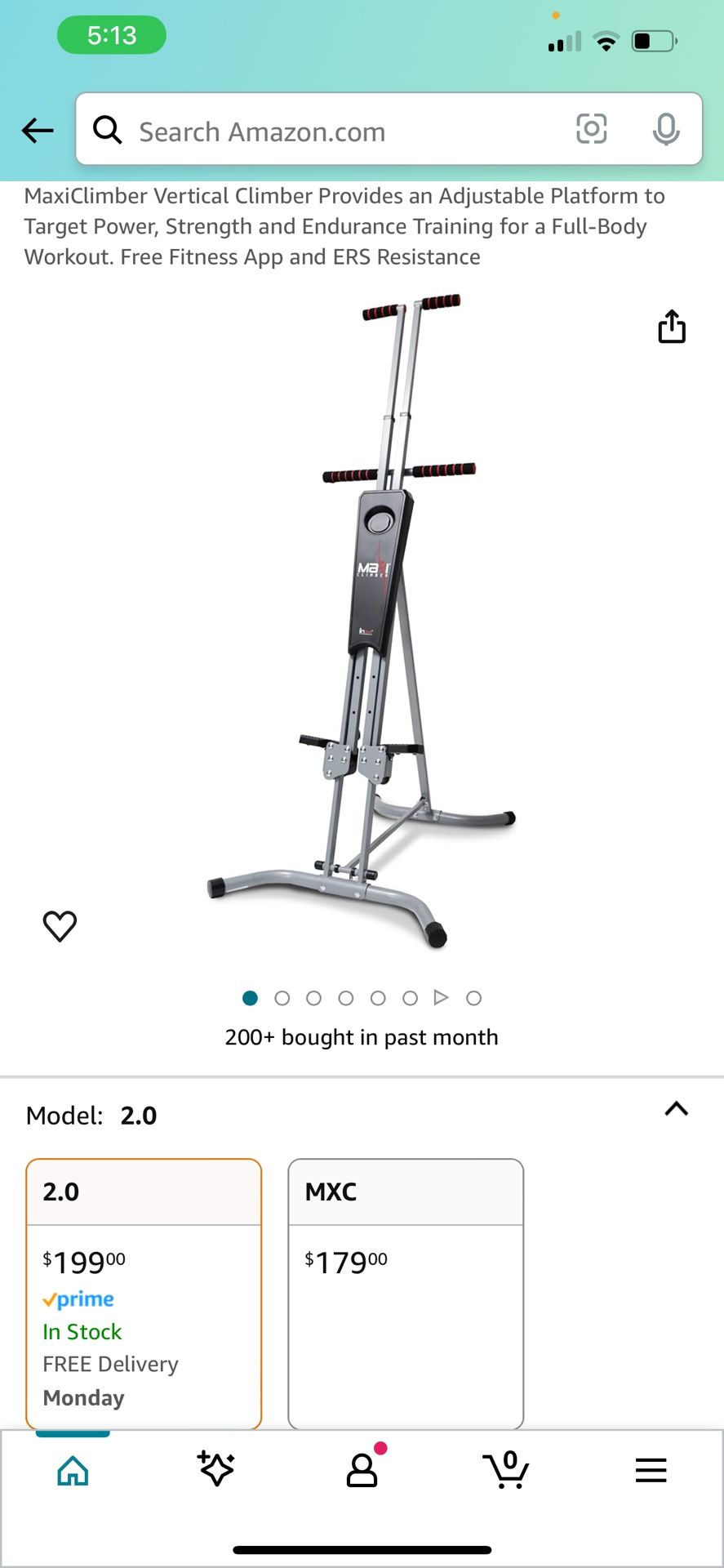The width and height of the screenshot is (724, 1568).
Task: Open camera lens search
Action: pos(591,129)
